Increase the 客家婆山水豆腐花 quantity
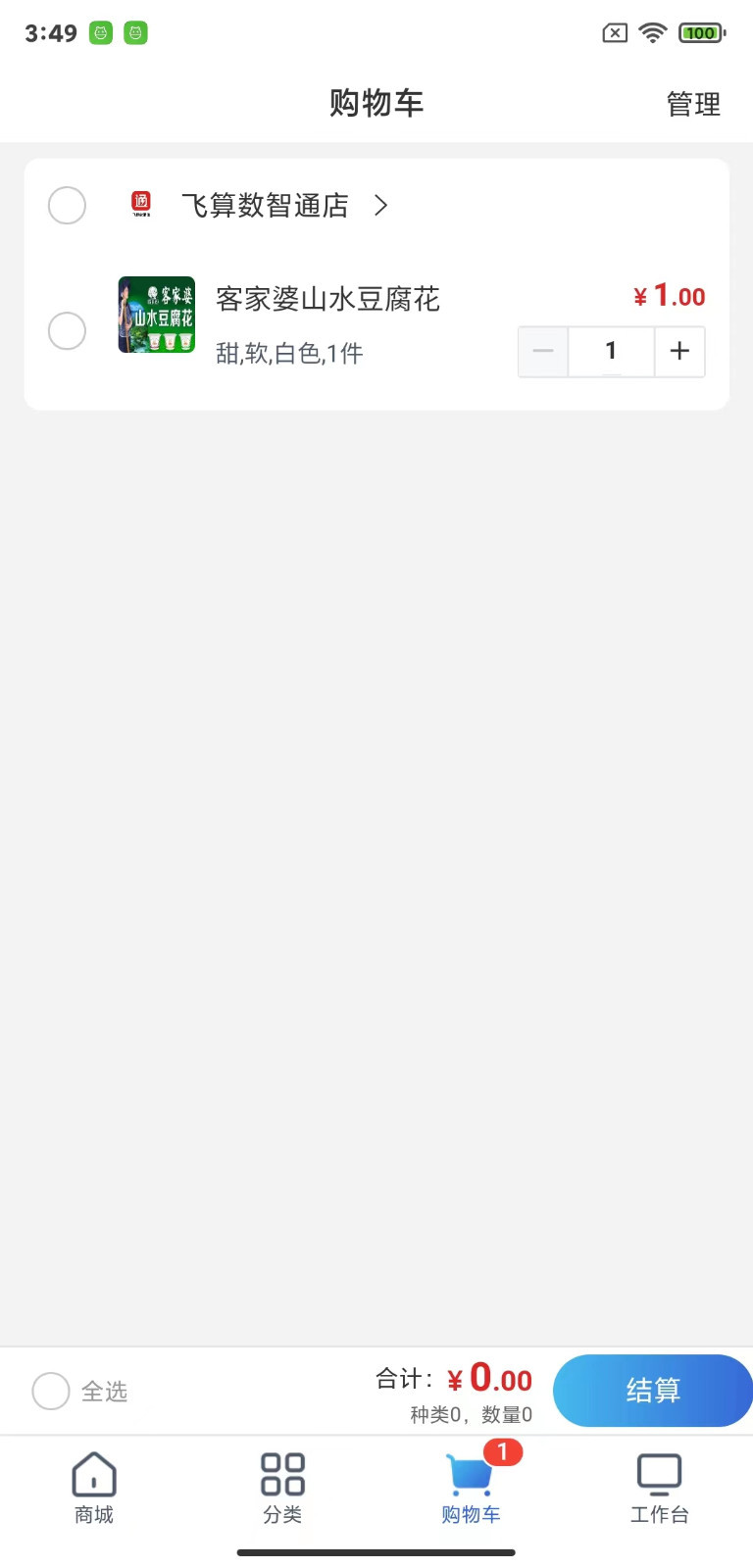 679,351
